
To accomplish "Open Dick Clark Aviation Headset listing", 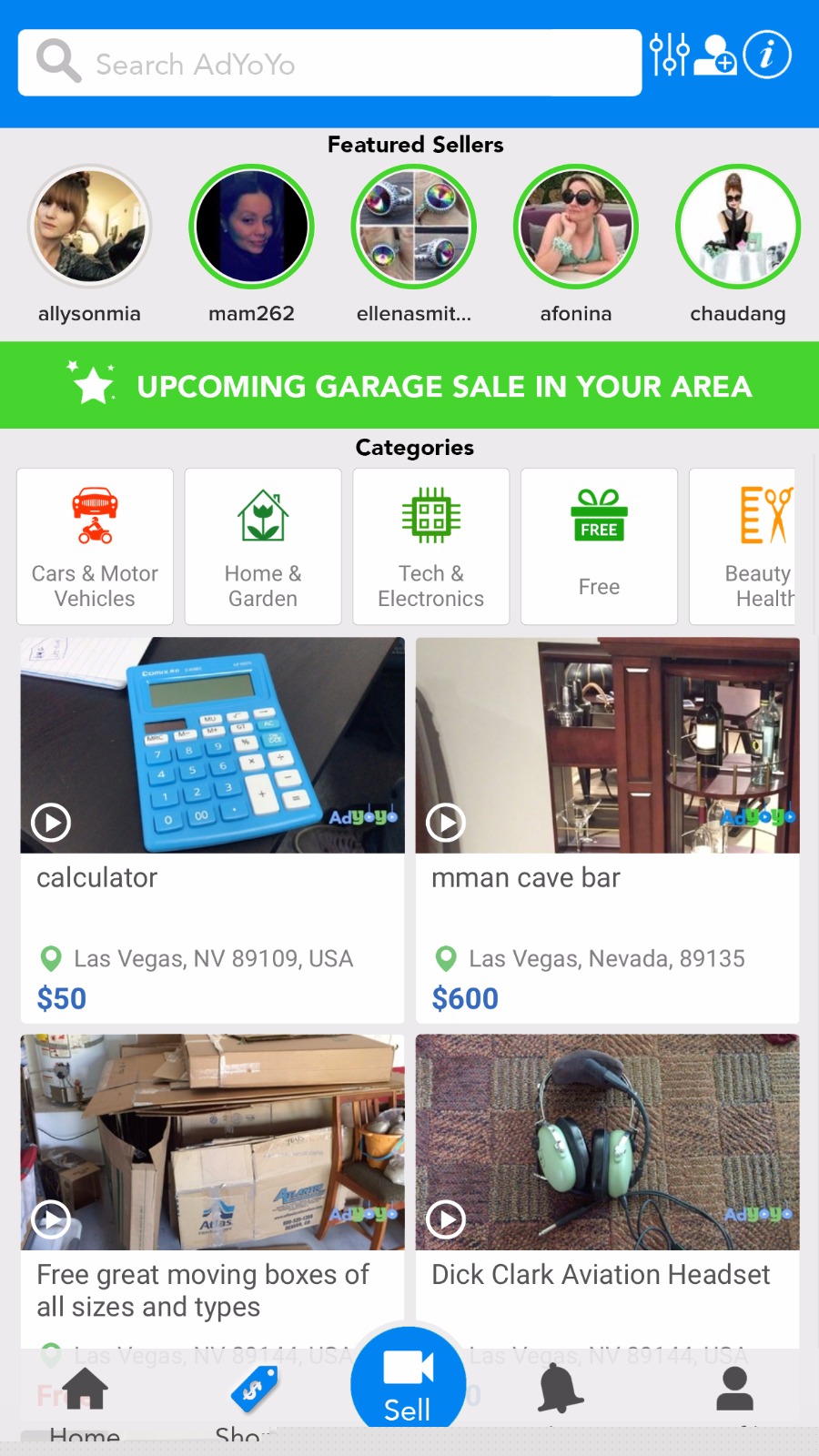I will 607,1143.
